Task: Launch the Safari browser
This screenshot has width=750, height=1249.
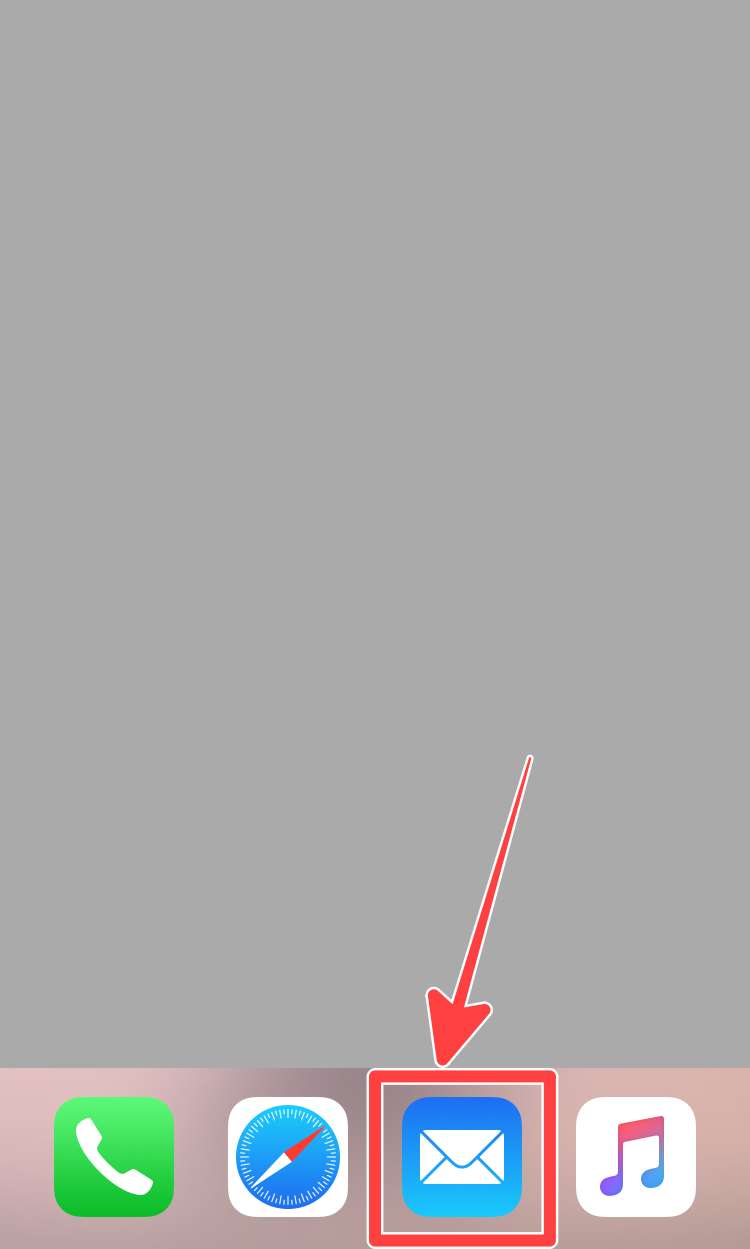Action: (x=288, y=1157)
